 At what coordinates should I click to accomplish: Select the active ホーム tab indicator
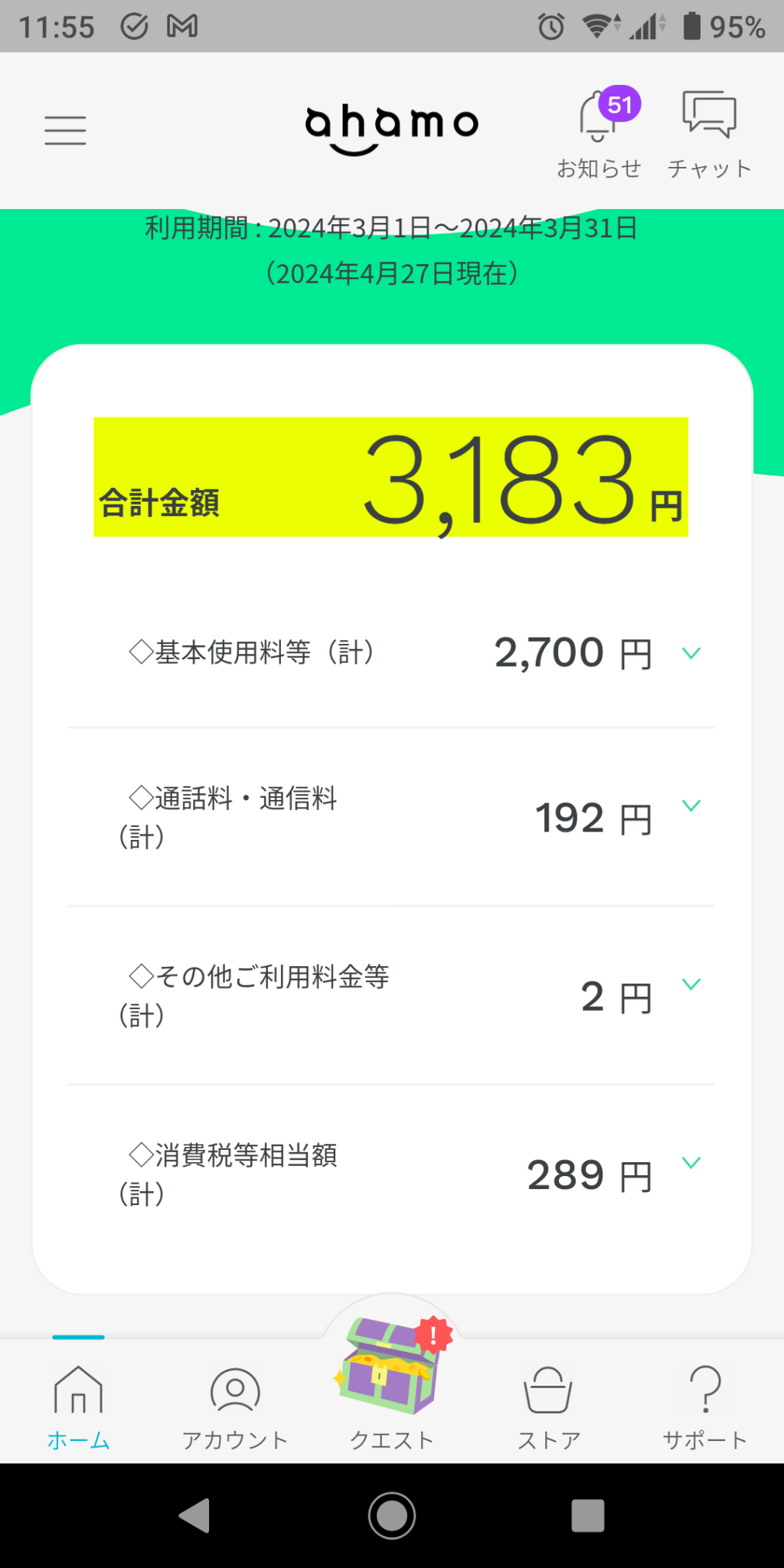77,1338
